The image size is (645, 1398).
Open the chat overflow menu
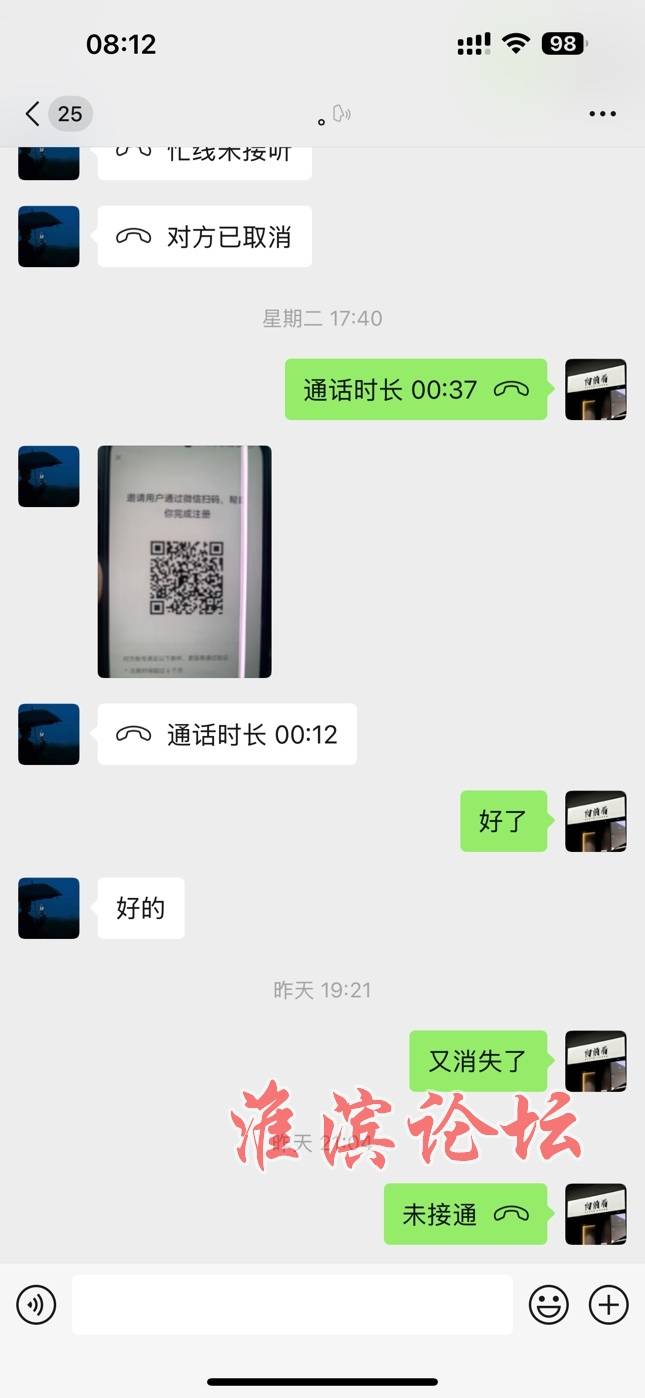[602, 114]
